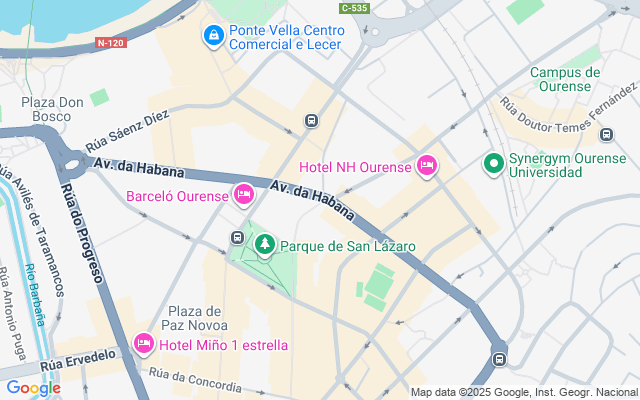Open Ponte Vella Centro Comercial shopping pin

tap(213, 37)
